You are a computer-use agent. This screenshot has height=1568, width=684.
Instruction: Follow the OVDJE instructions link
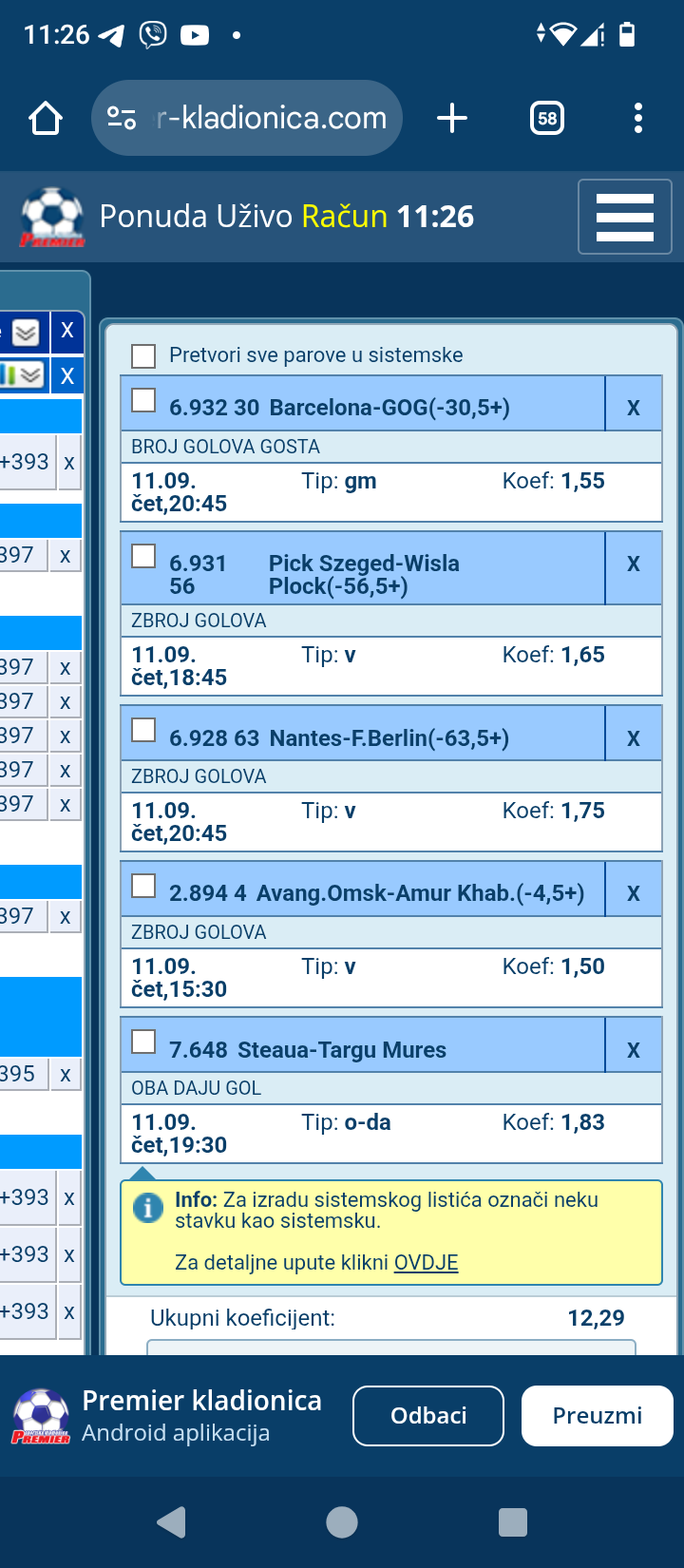coord(426,1263)
